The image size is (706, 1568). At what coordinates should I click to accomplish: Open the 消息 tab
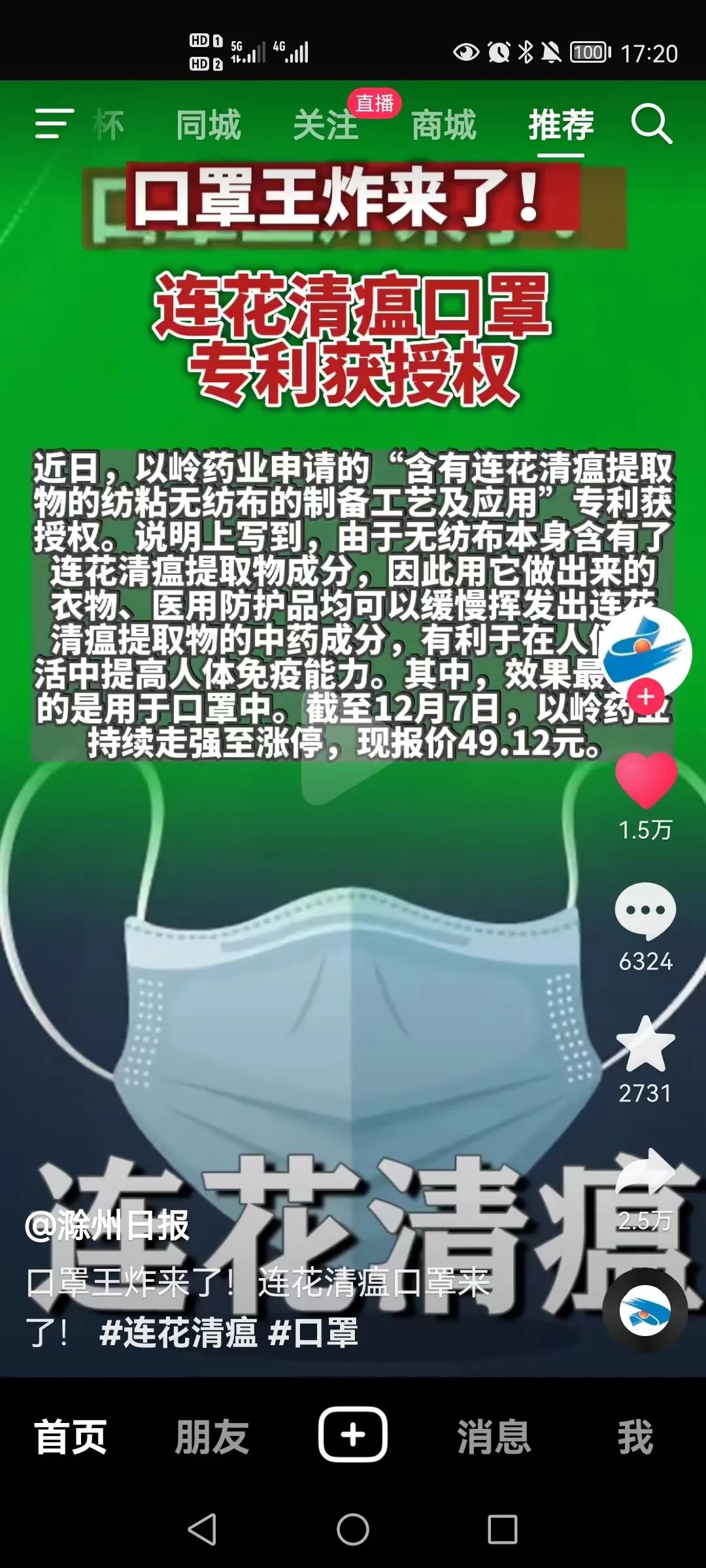tap(494, 1437)
